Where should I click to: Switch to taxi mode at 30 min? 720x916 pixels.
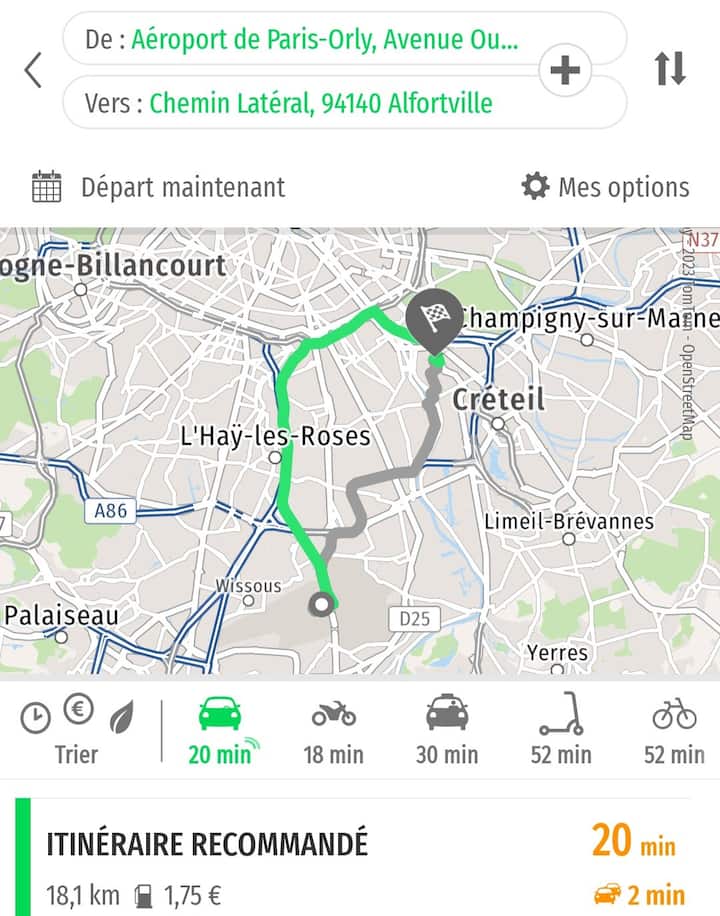[447, 732]
